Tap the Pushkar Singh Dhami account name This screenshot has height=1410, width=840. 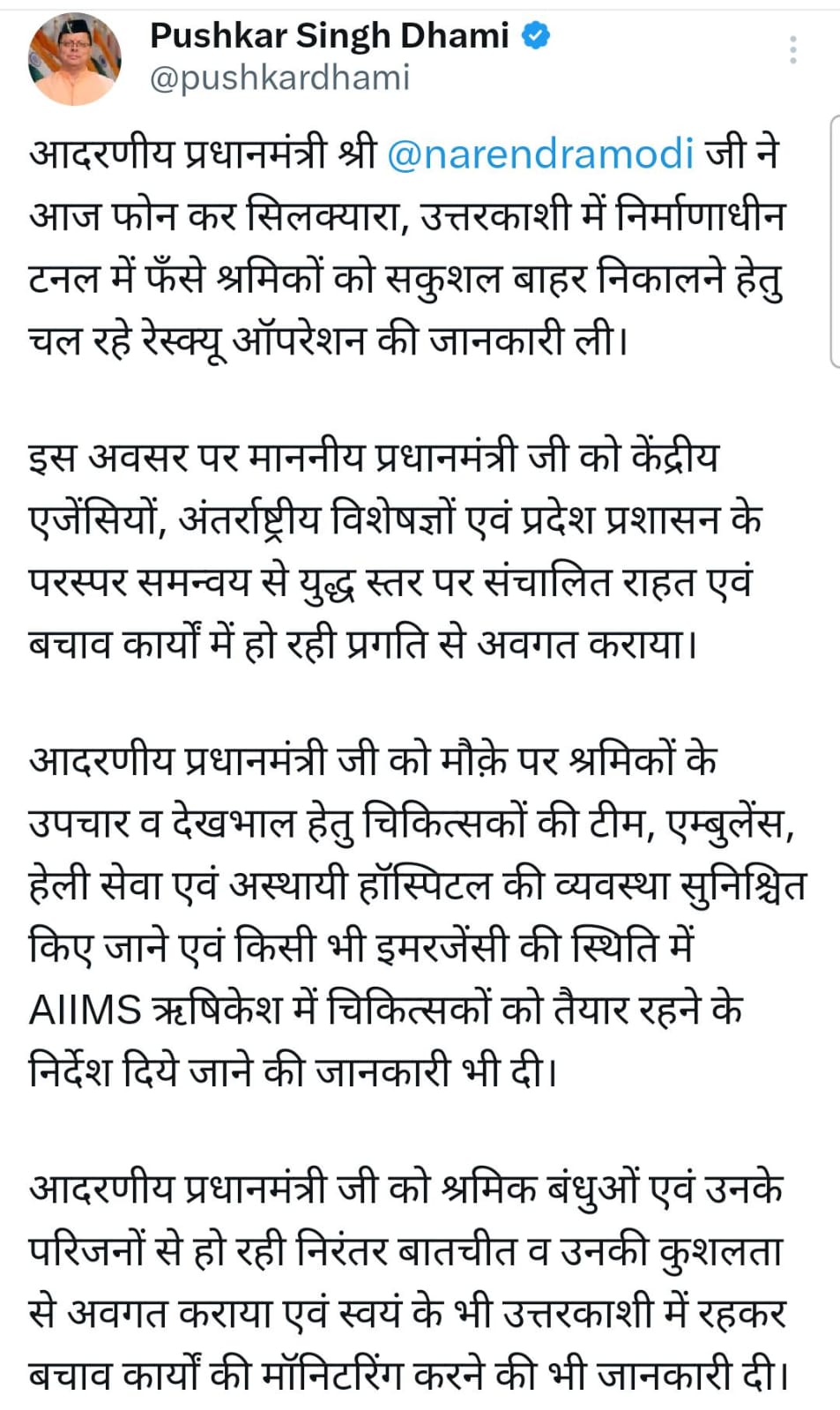(x=330, y=35)
